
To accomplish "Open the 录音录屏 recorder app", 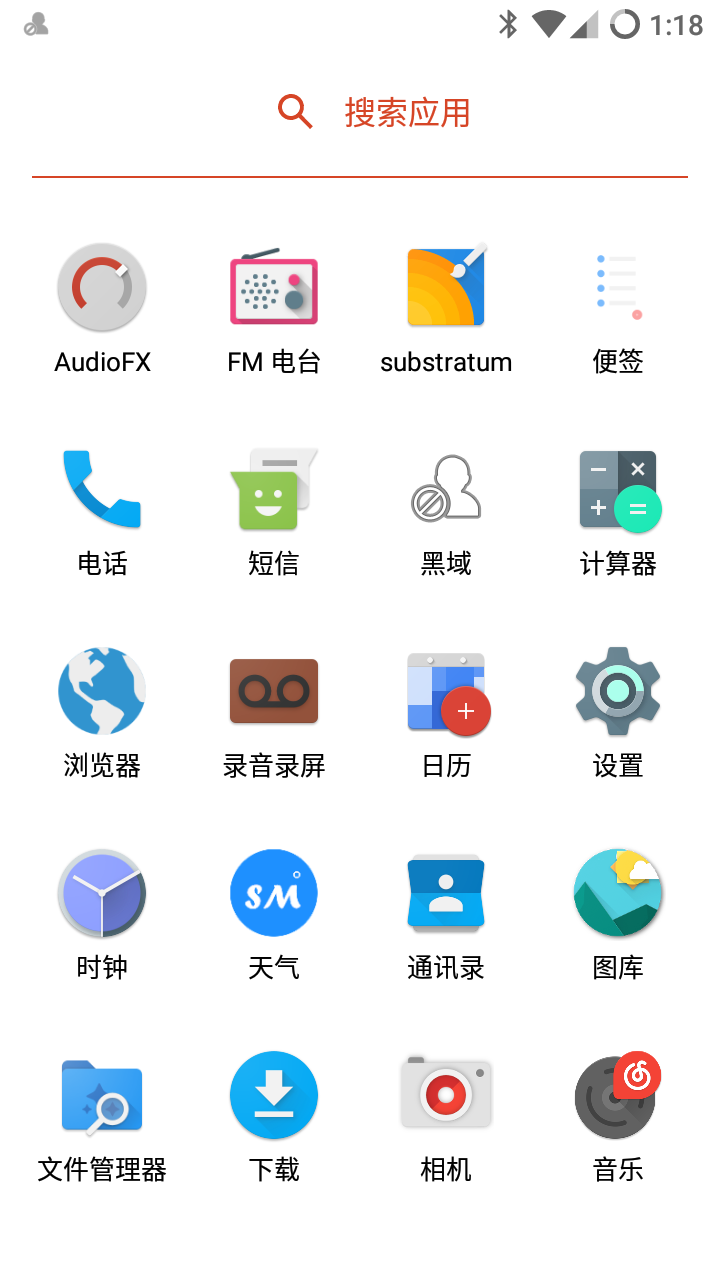I will pos(274,692).
